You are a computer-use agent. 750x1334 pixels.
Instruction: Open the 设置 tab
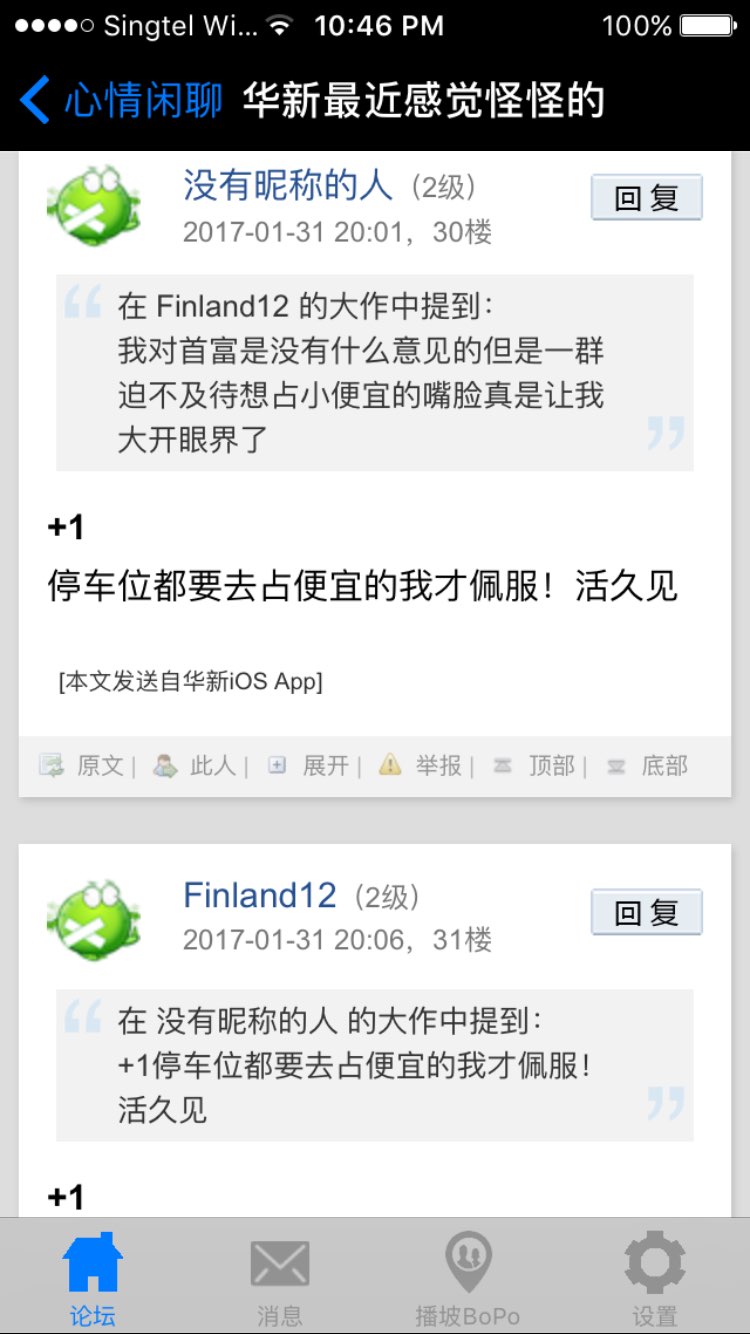click(x=655, y=1277)
